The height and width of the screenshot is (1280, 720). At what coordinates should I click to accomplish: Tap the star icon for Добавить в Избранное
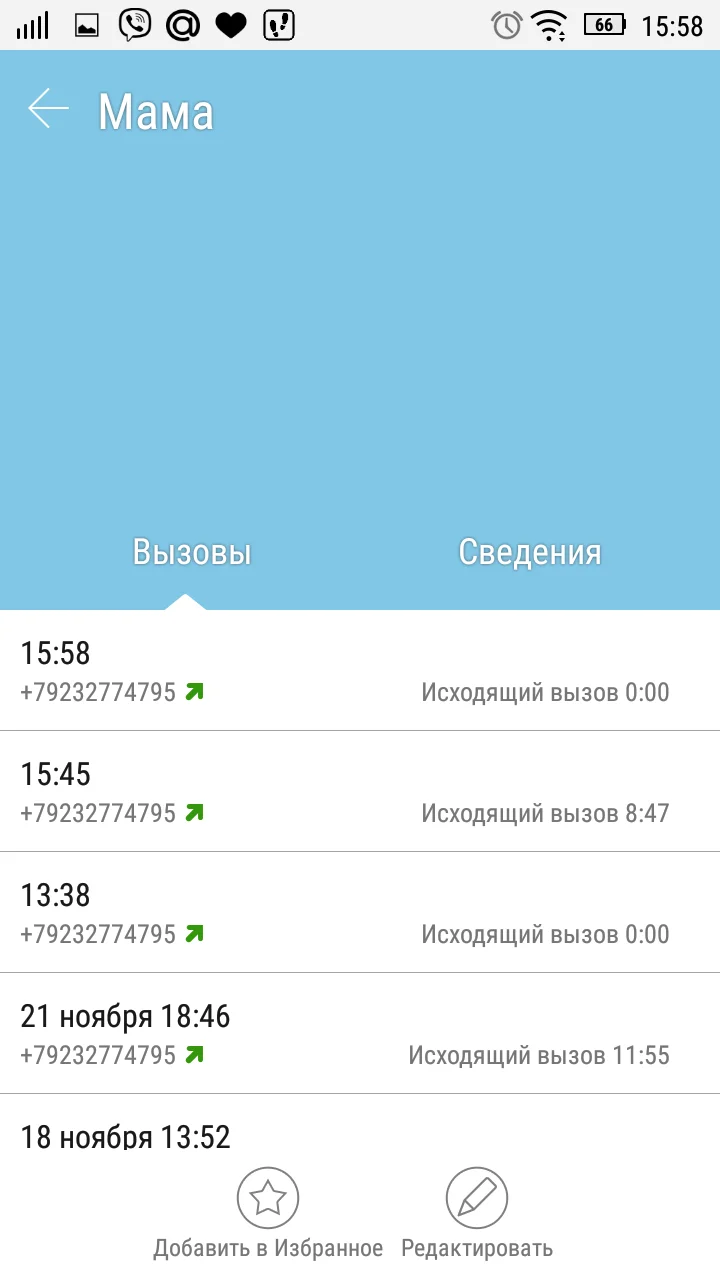[269, 1196]
